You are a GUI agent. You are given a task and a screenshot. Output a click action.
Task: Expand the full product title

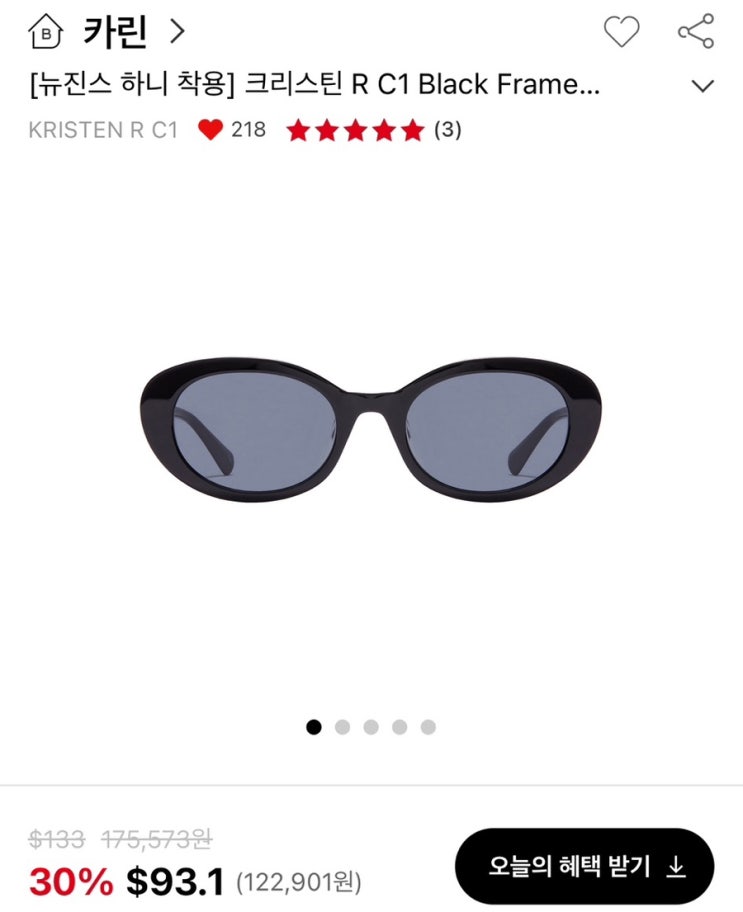point(703,86)
